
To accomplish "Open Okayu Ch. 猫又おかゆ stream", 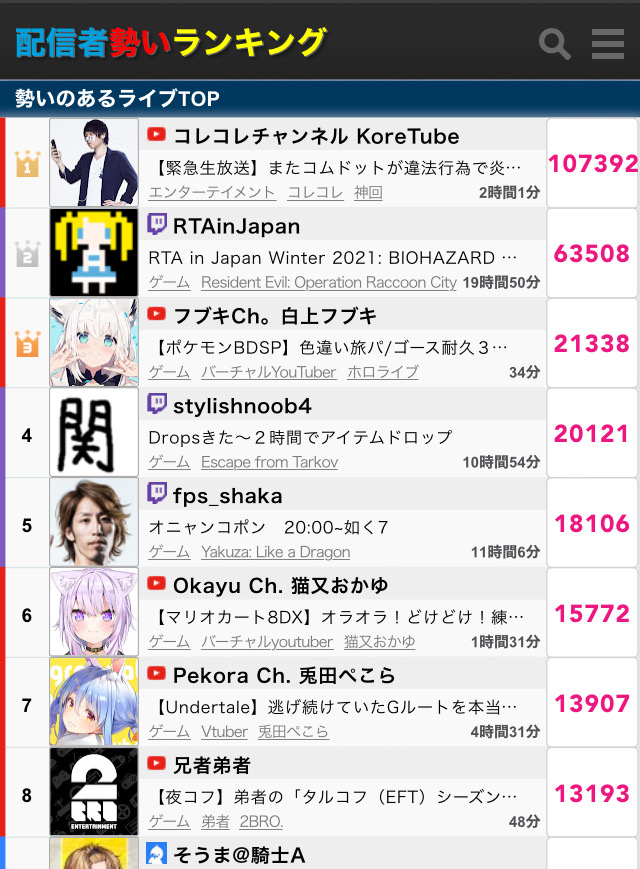I will 280,585.
